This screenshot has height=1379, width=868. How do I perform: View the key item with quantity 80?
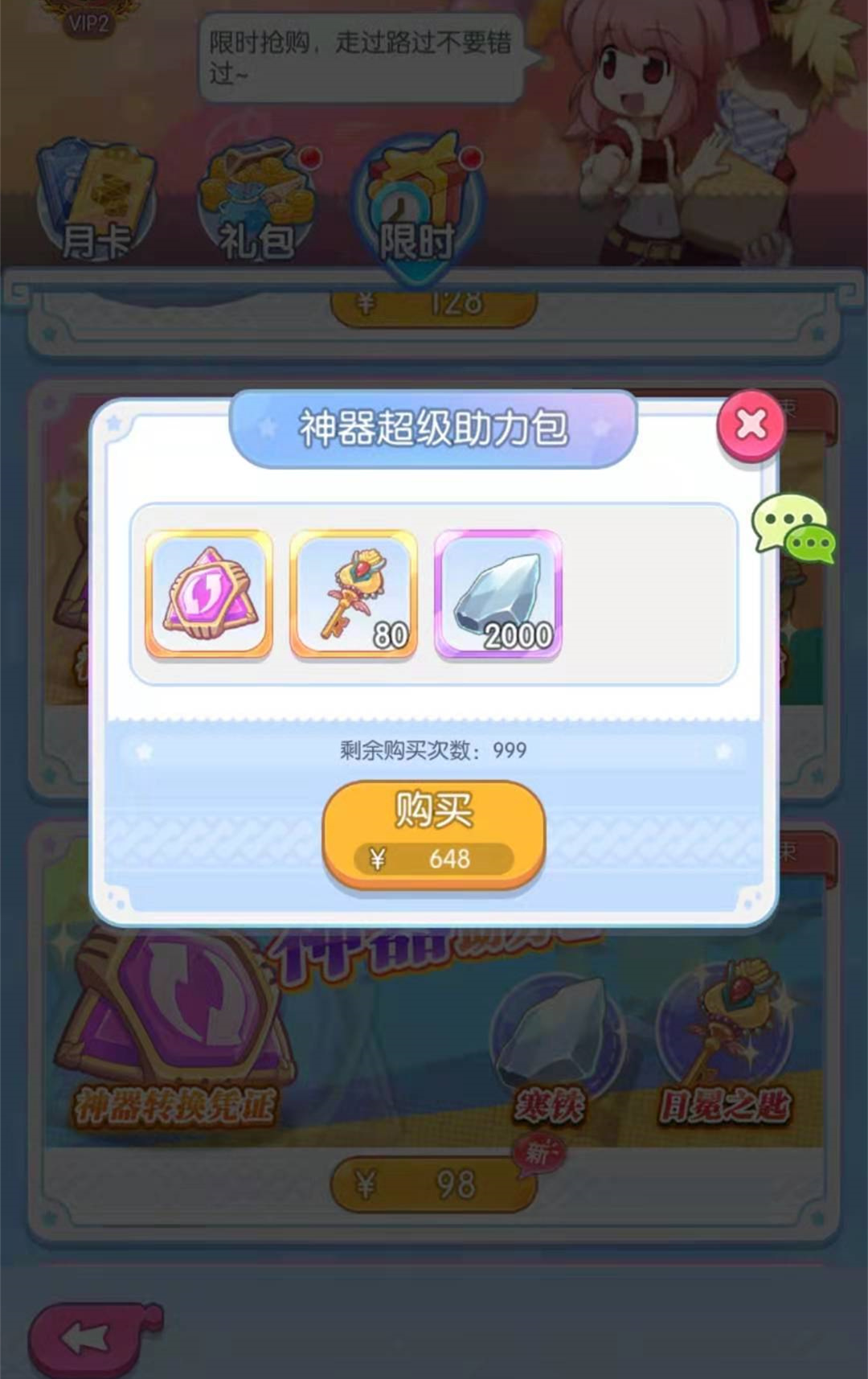tap(354, 593)
